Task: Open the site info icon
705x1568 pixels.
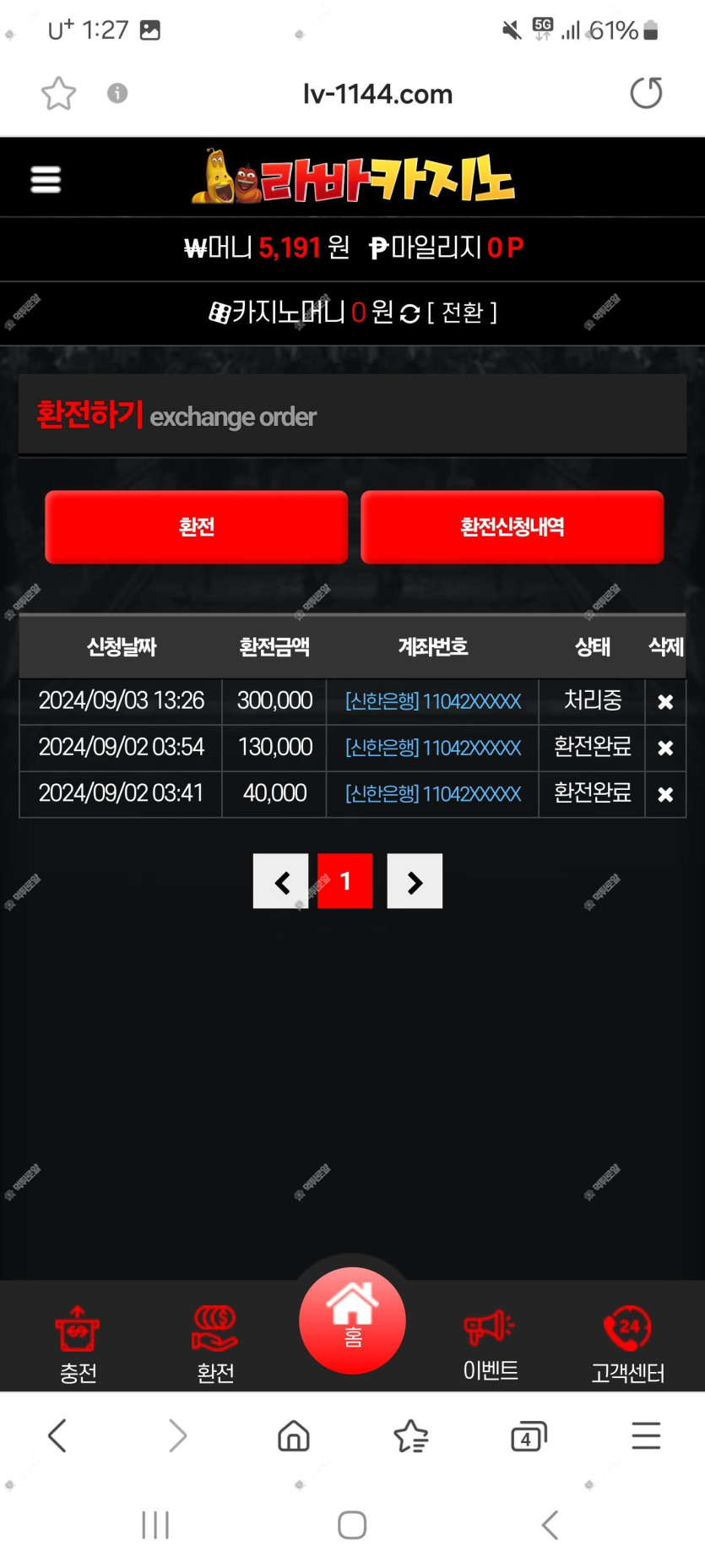Action: (117, 93)
